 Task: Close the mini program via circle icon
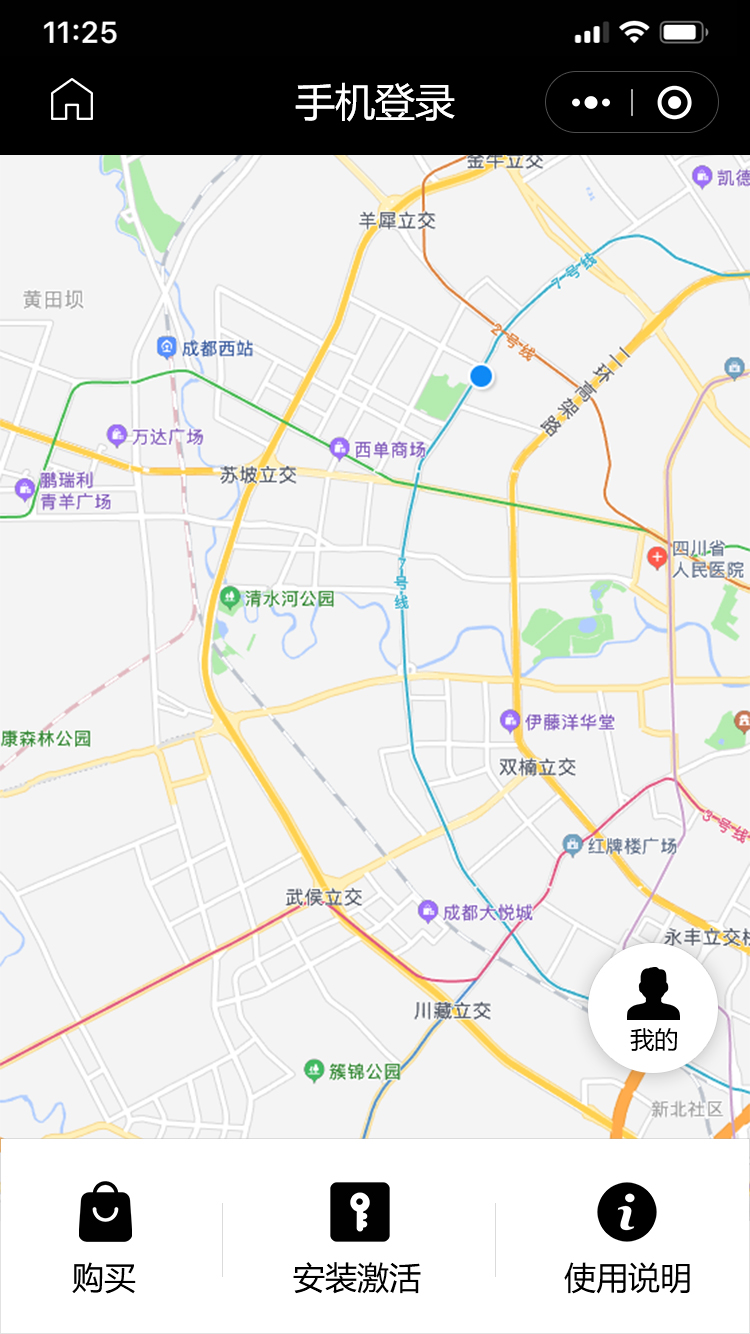[674, 102]
